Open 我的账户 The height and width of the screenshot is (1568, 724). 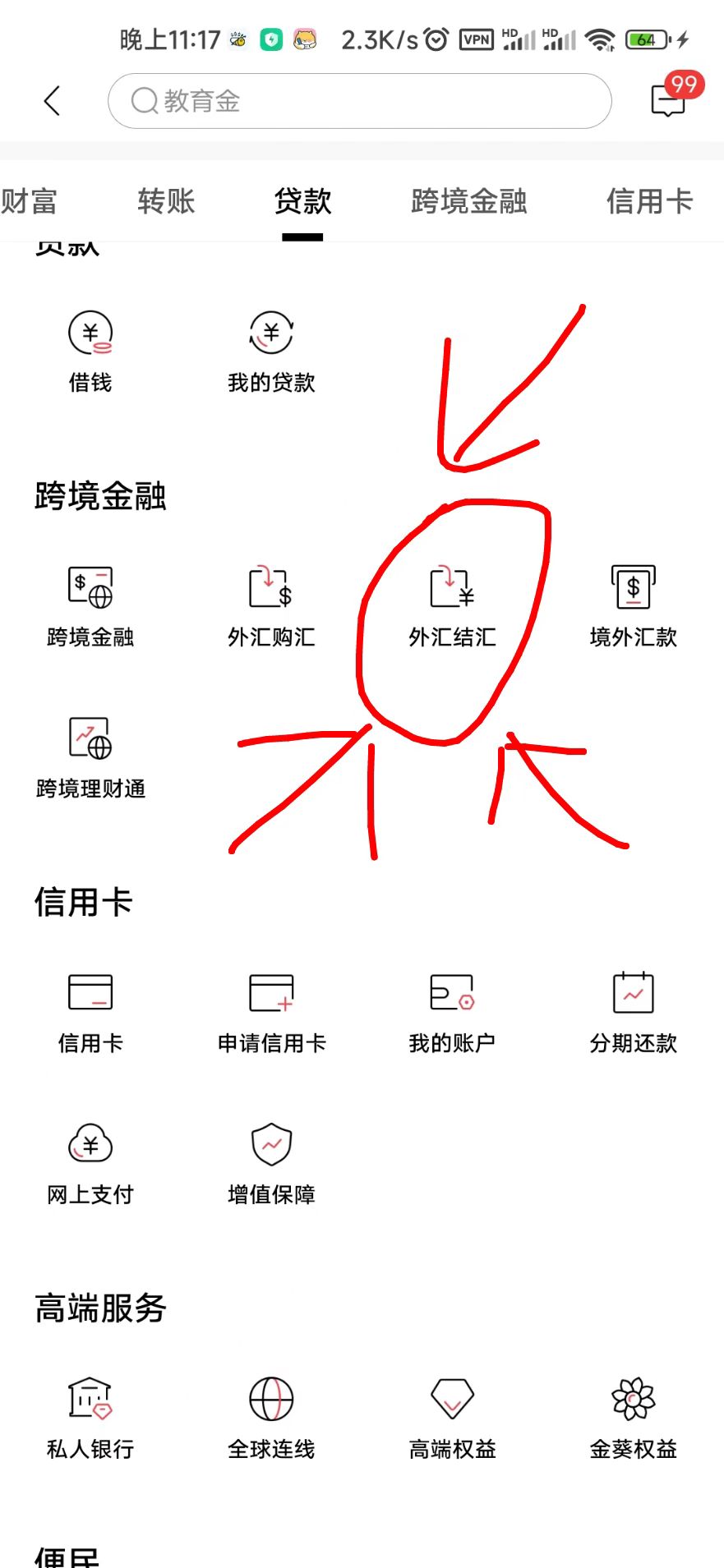(x=452, y=1012)
